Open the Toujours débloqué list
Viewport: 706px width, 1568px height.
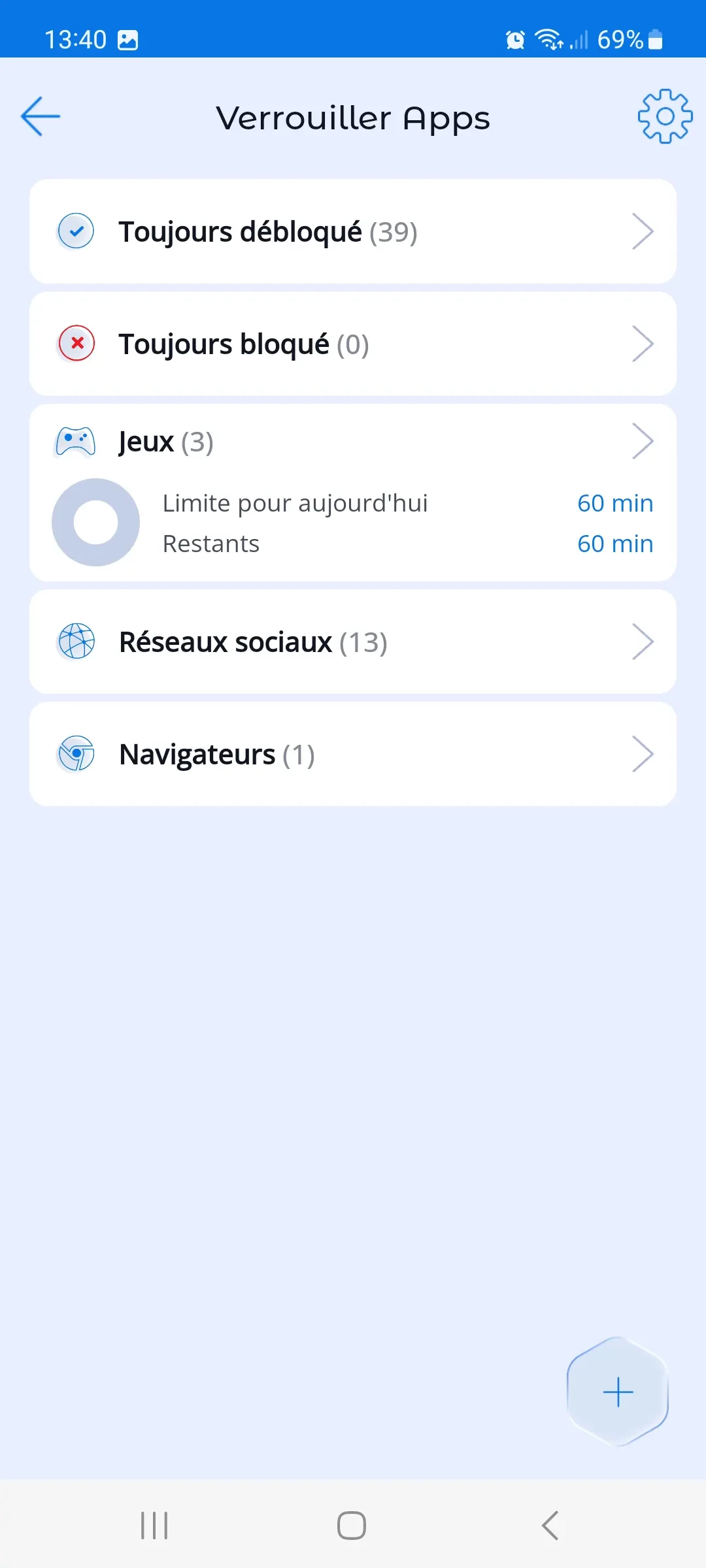point(353,232)
